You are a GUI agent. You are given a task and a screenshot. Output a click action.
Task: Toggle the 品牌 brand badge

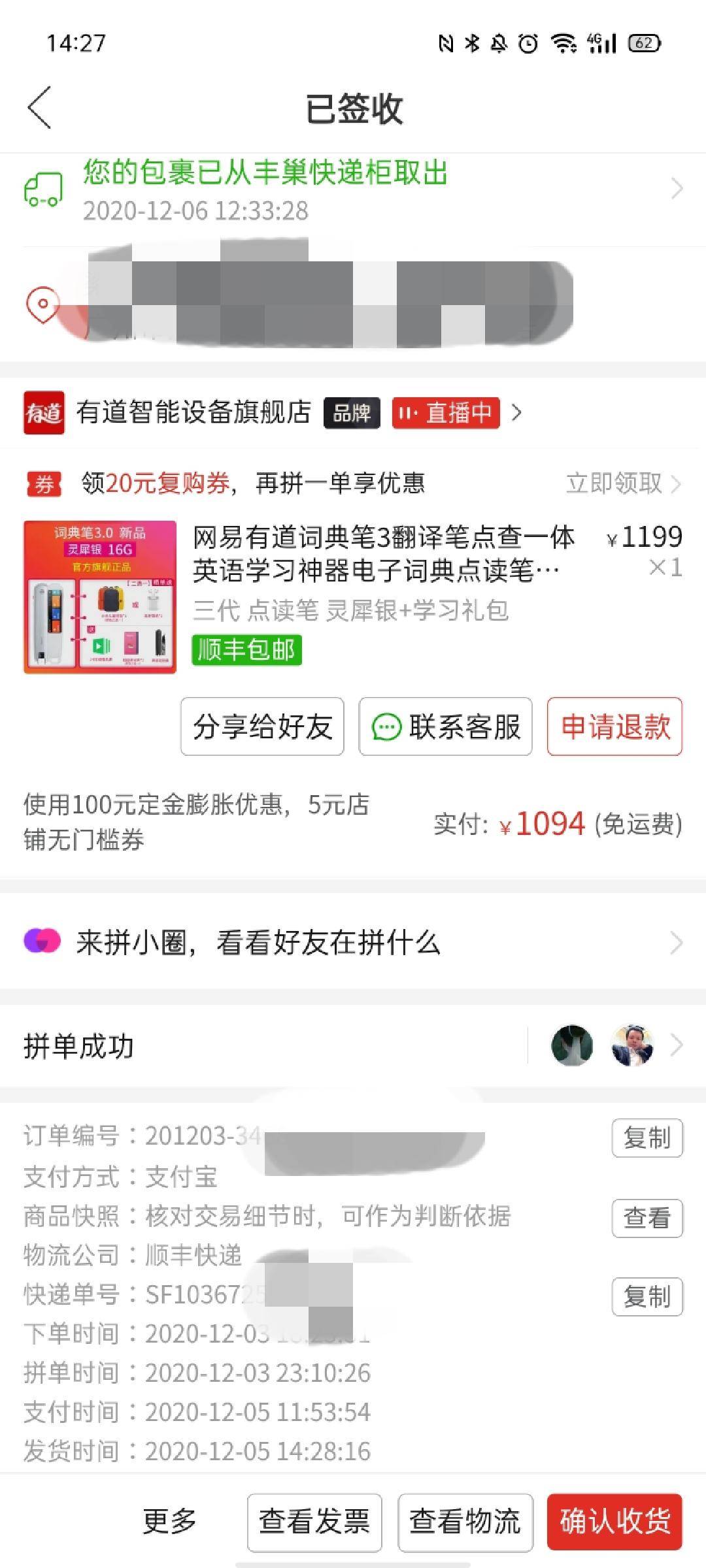point(352,414)
